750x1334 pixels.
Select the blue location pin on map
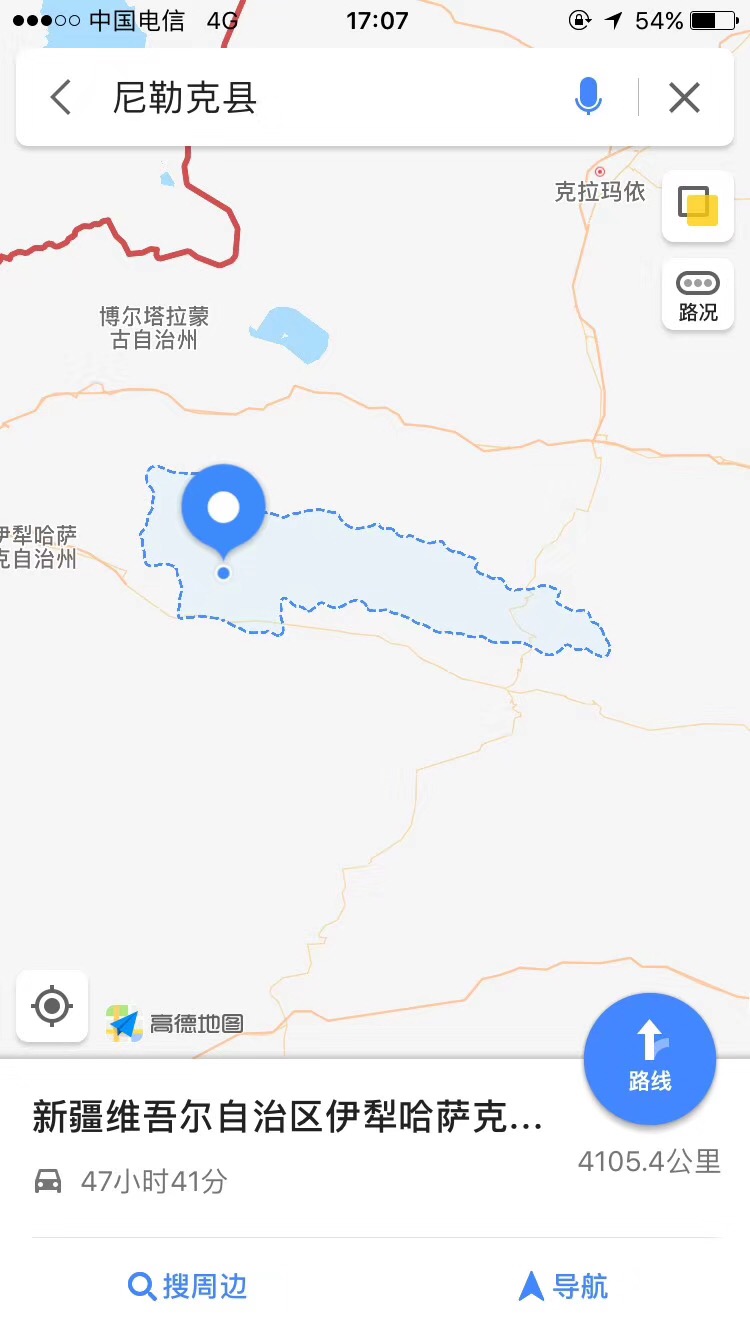[x=223, y=508]
